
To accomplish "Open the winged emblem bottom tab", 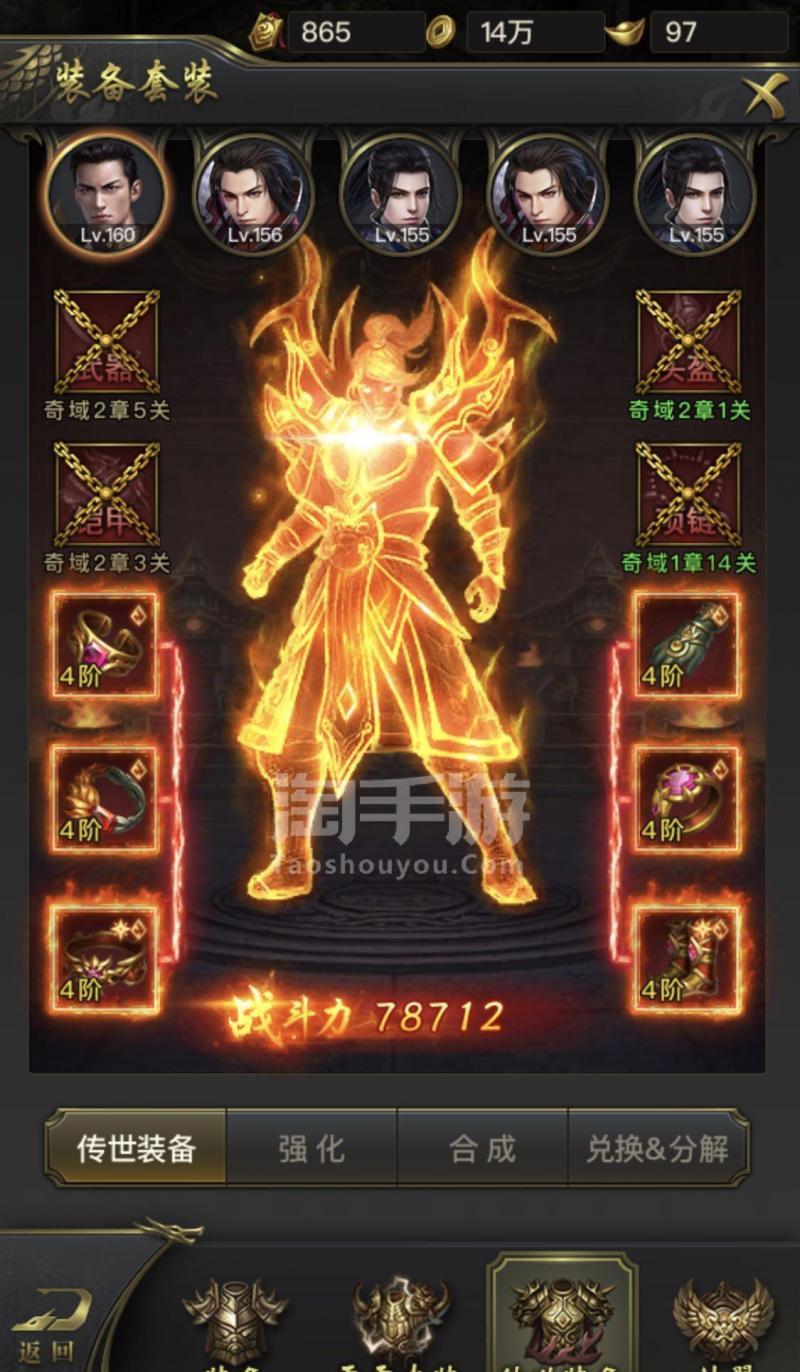I will click(722, 1320).
